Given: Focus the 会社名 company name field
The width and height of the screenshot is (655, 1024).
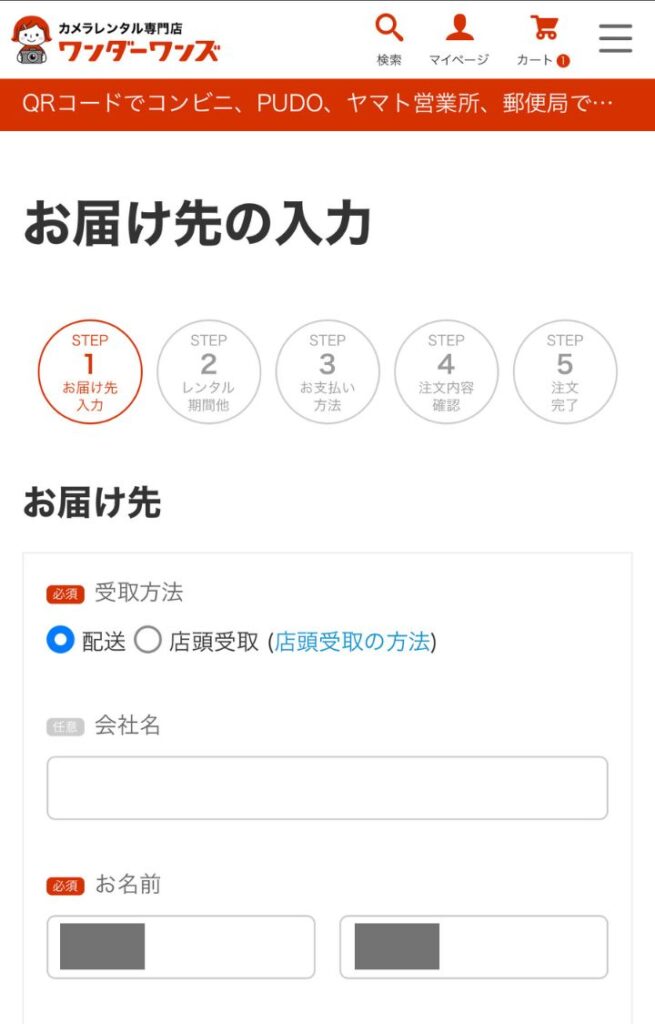Looking at the screenshot, I should (327, 788).
